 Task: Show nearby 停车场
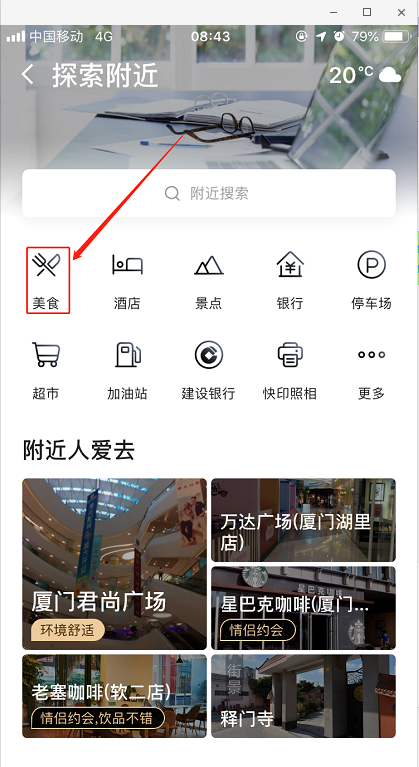point(371,281)
